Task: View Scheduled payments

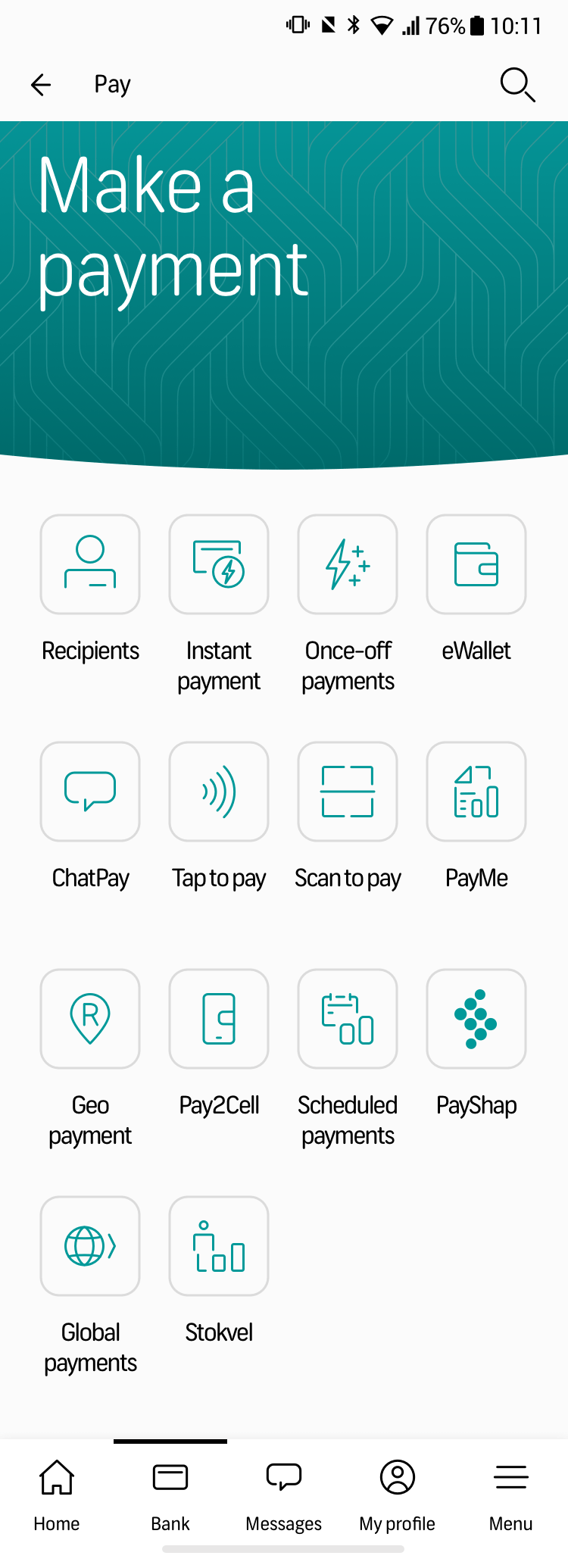Action: [x=348, y=1019]
